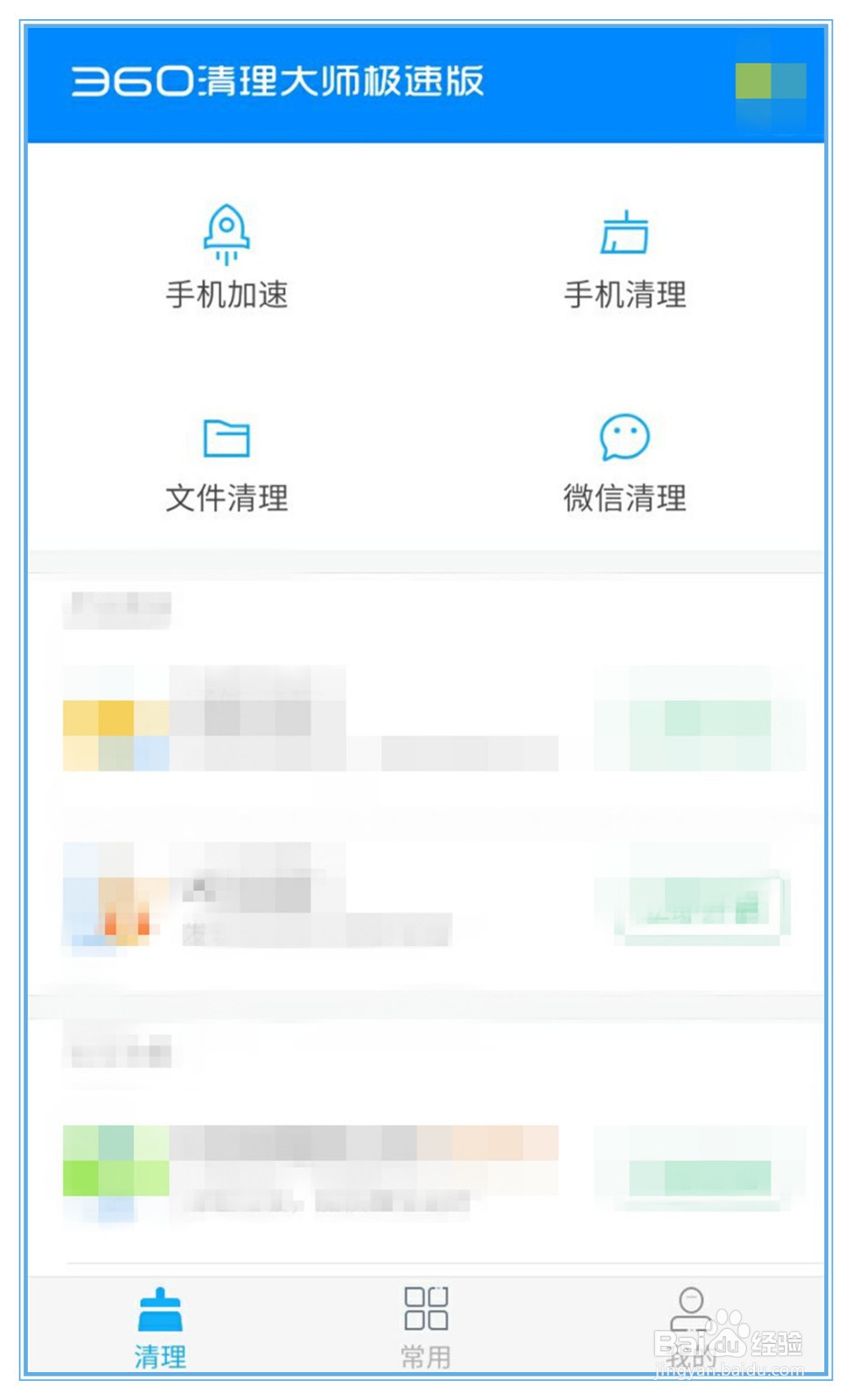Click the 360清理大师极速版 title text
The width and height of the screenshot is (852, 1400).
[280, 80]
